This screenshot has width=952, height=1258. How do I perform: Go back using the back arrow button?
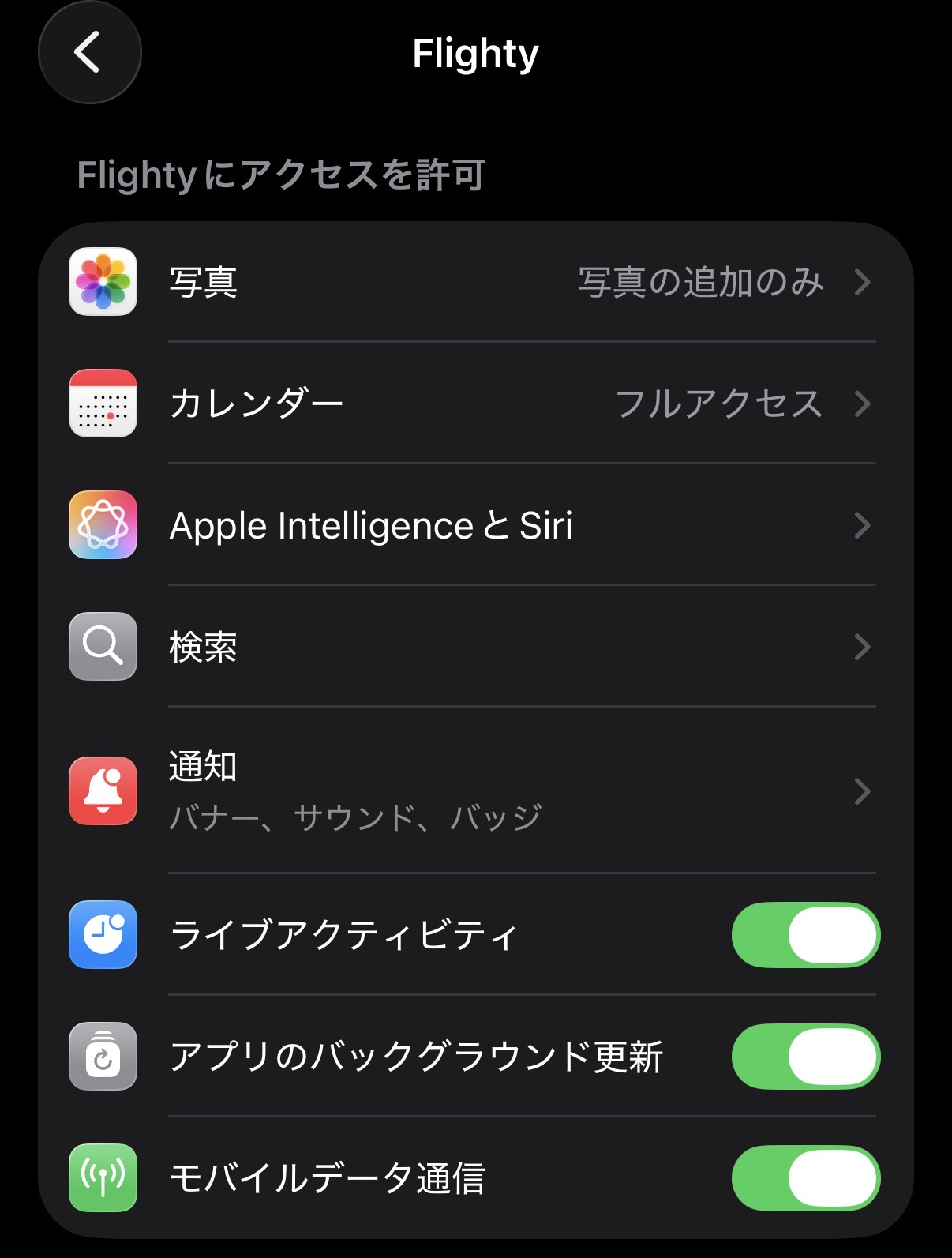click(x=89, y=51)
